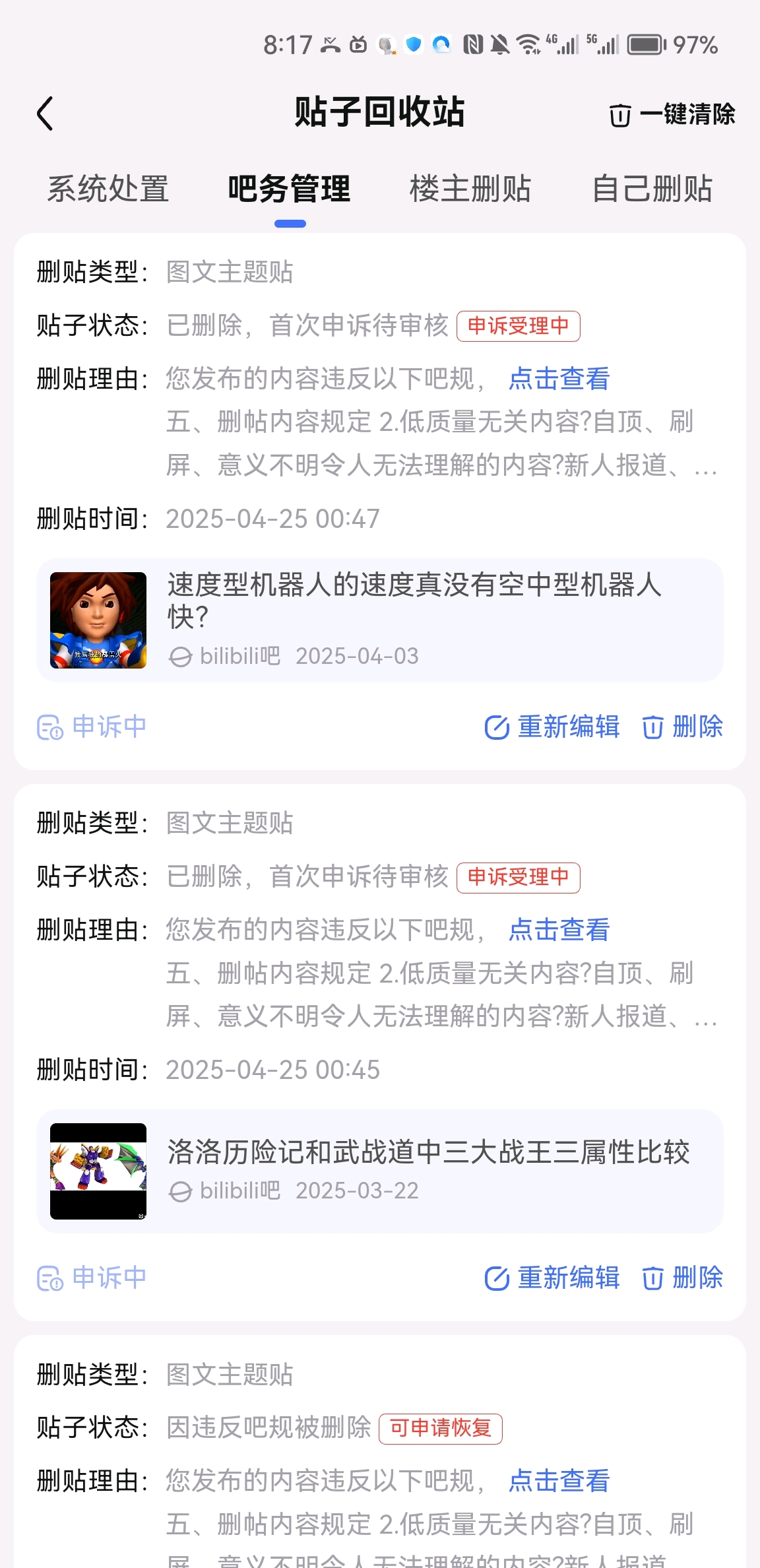Delete the 速度型机器人 post permanently
Screen dimensions: 760x1568
pos(683,727)
